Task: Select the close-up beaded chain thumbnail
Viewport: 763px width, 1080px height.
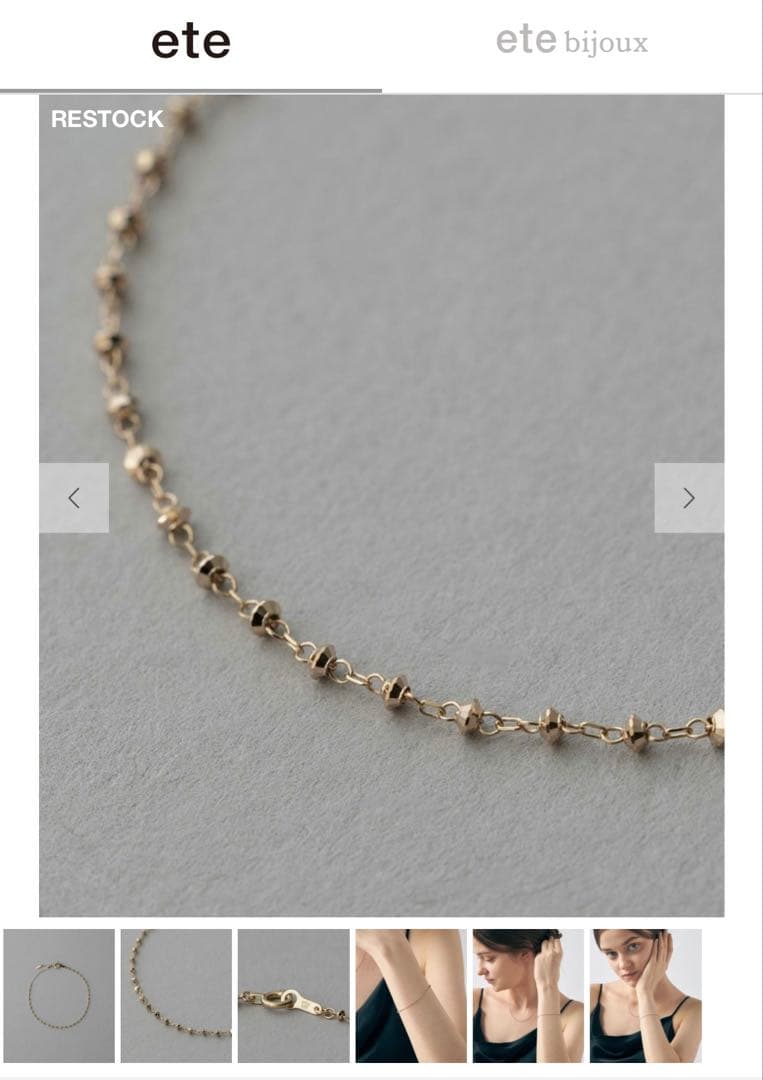Action: click(x=176, y=996)
